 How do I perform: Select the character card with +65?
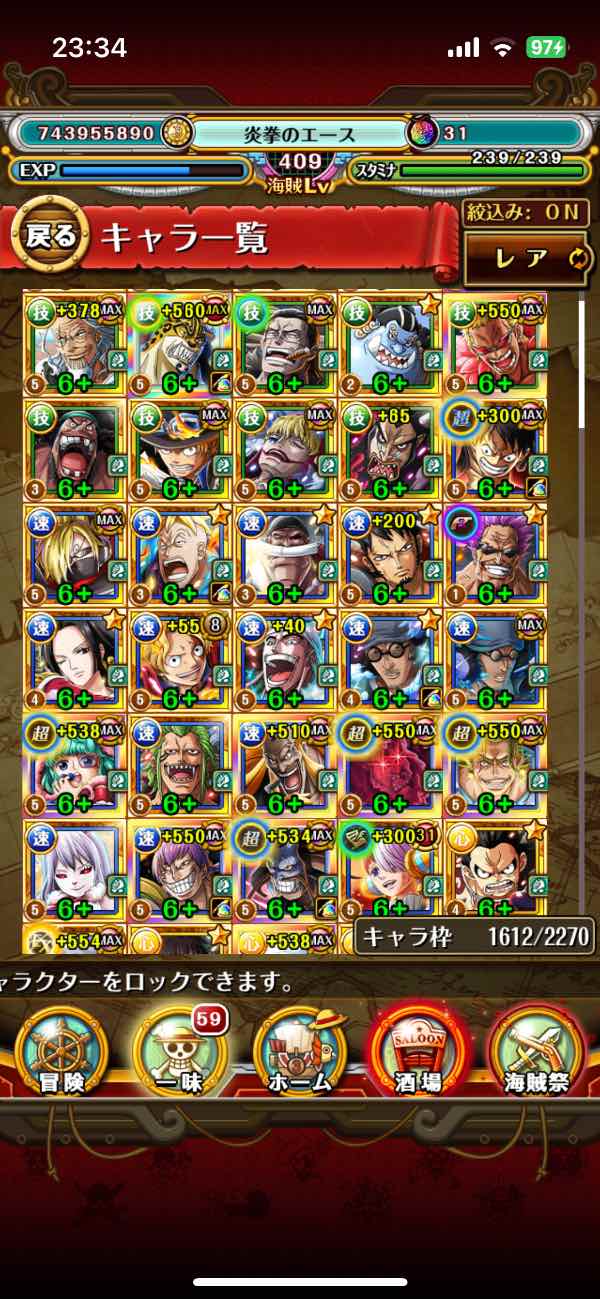pos(390,450)
